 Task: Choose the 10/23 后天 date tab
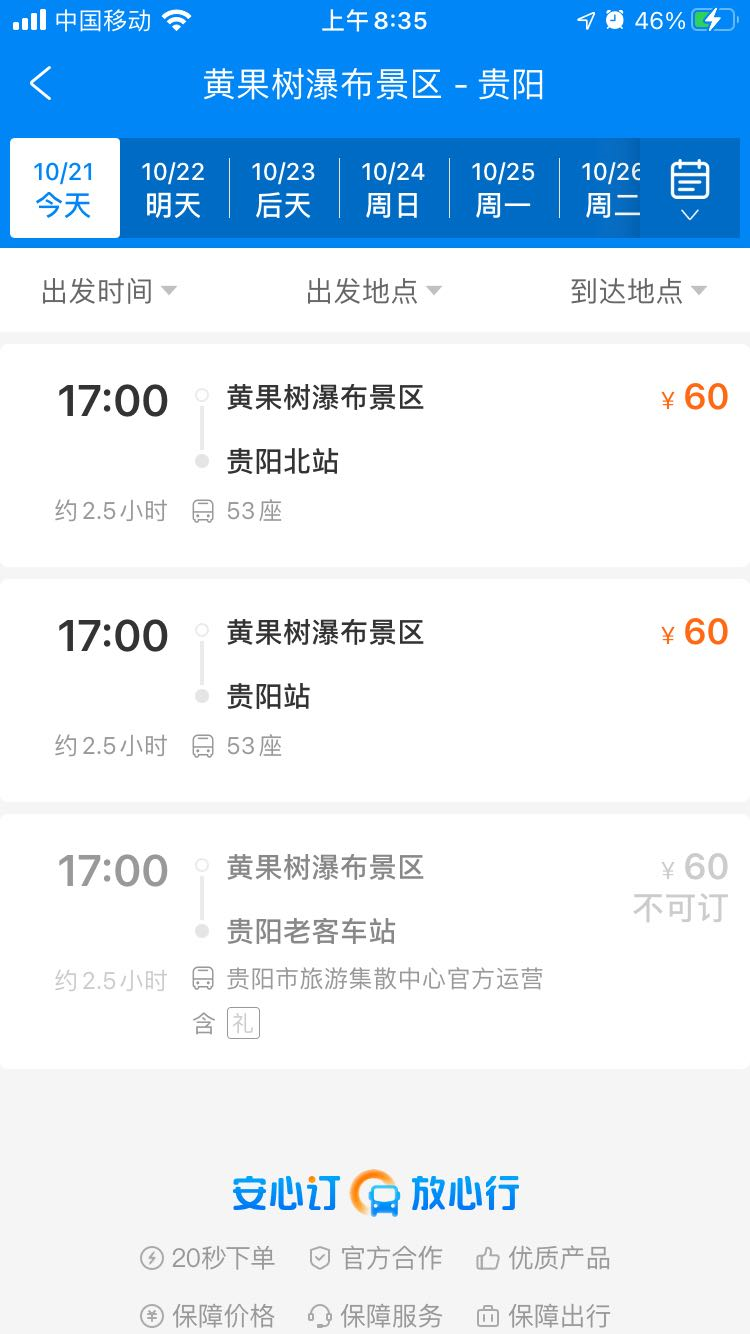click(284, 188)
